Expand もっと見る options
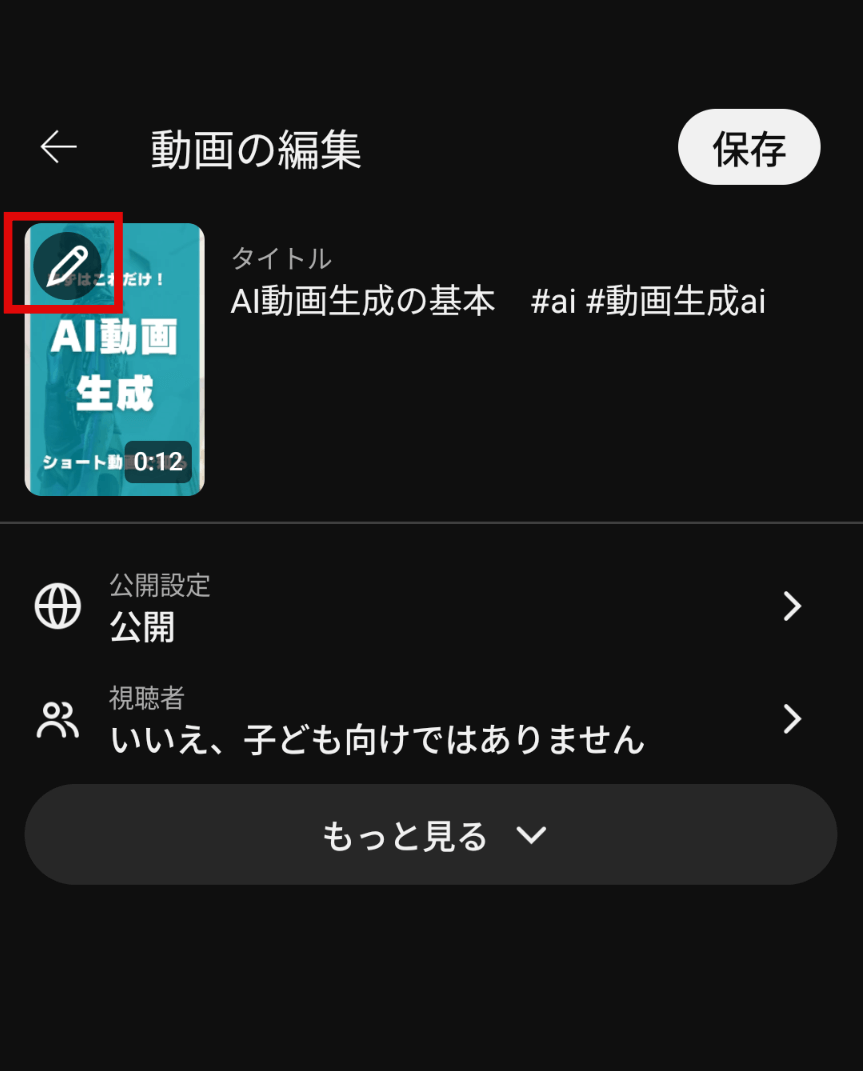This screenshot has width=863, height=1071. 430,835
